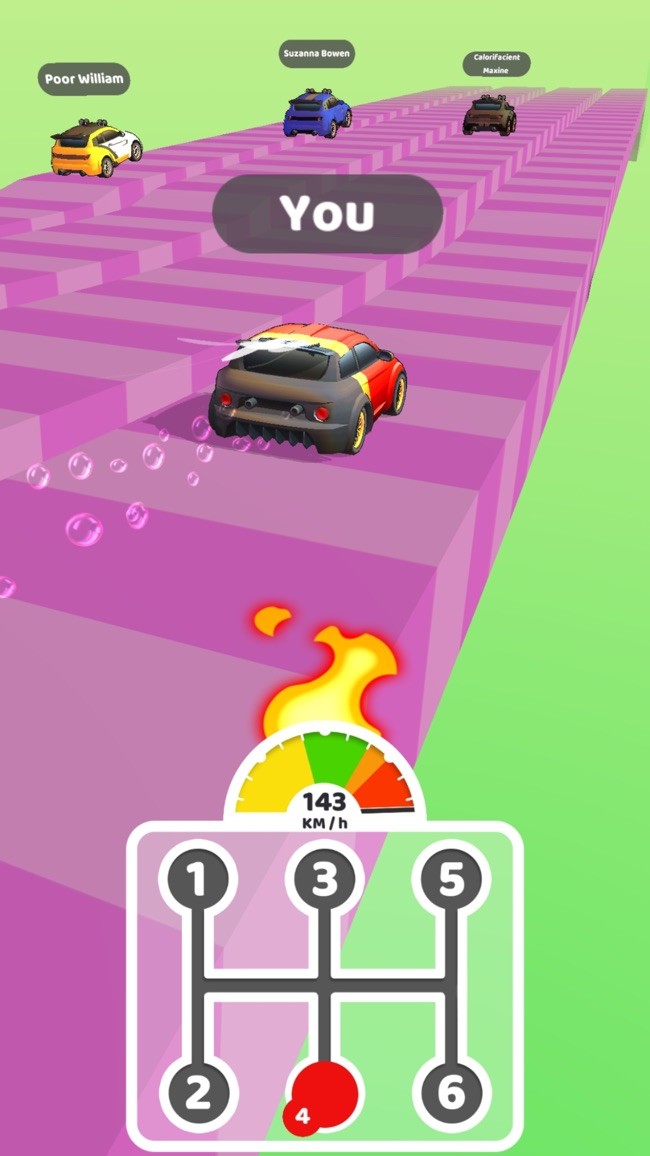
Task: Shift into gear 1
Action: click(x=198, y=881)
